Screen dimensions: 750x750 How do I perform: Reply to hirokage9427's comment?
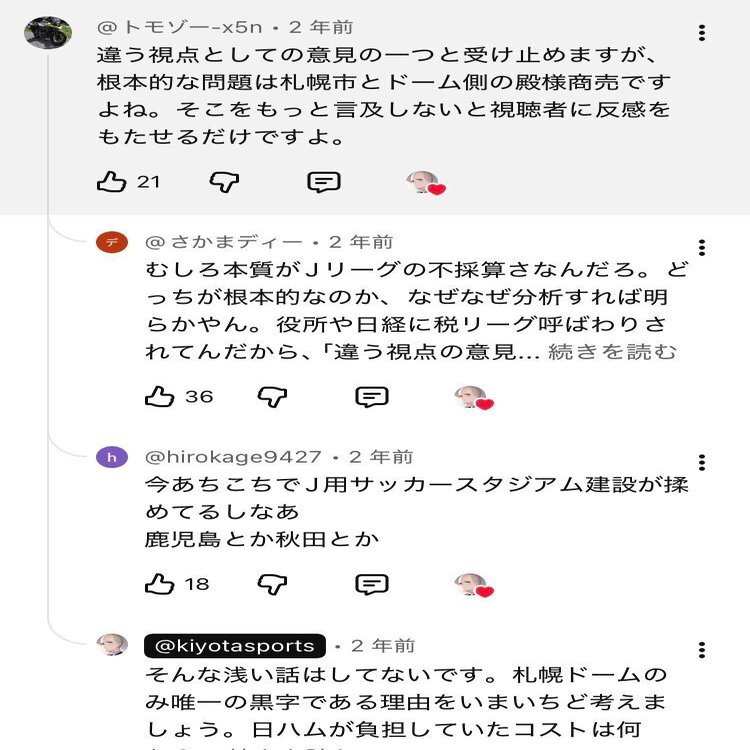click(372, 584)
